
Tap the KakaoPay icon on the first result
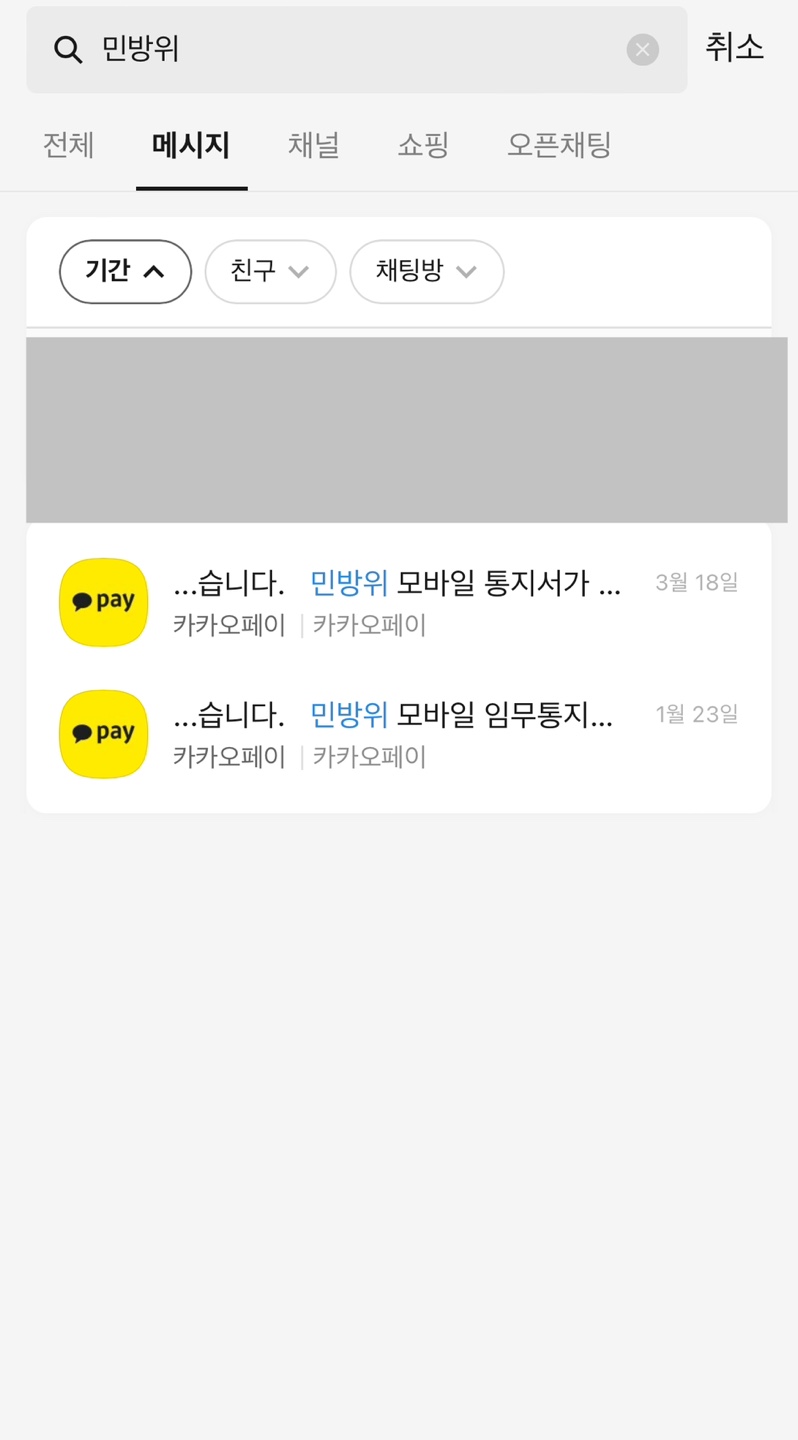pos(103,602)
